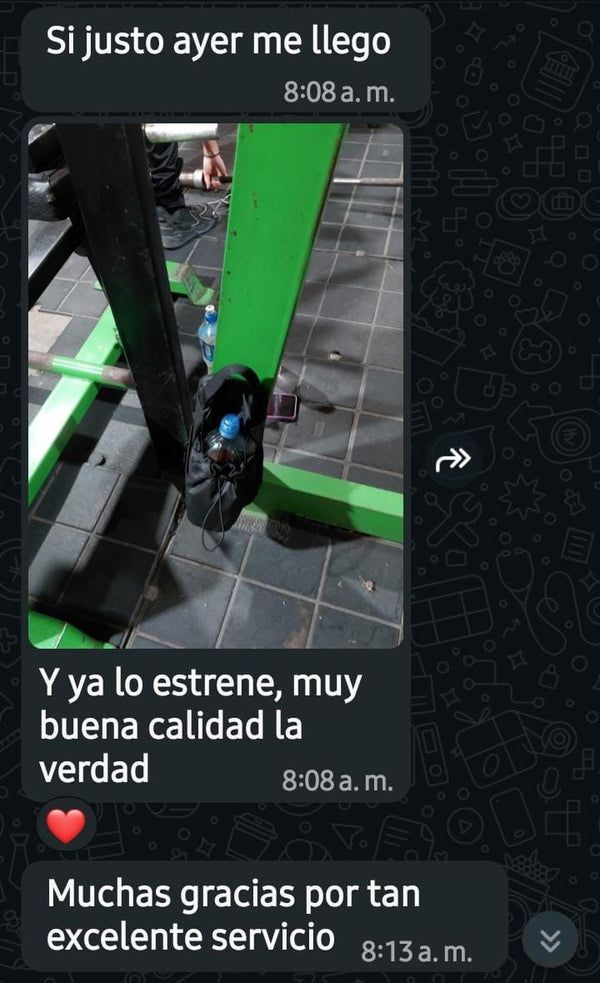The image size is (600, 983).
Task: Open the gym photo in the chat
Action: tap(215, 385)
